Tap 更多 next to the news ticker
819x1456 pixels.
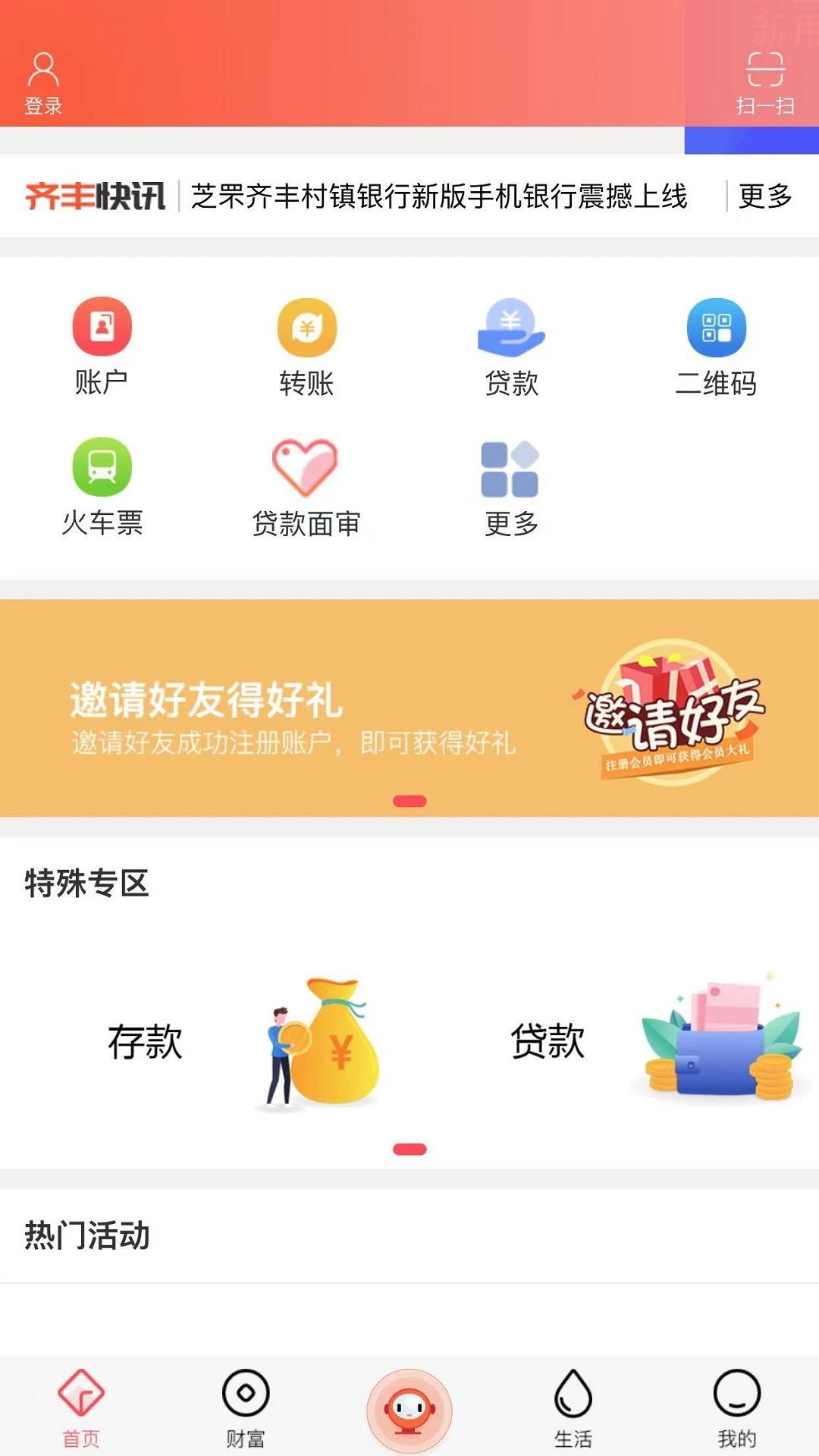click(764, 196)
